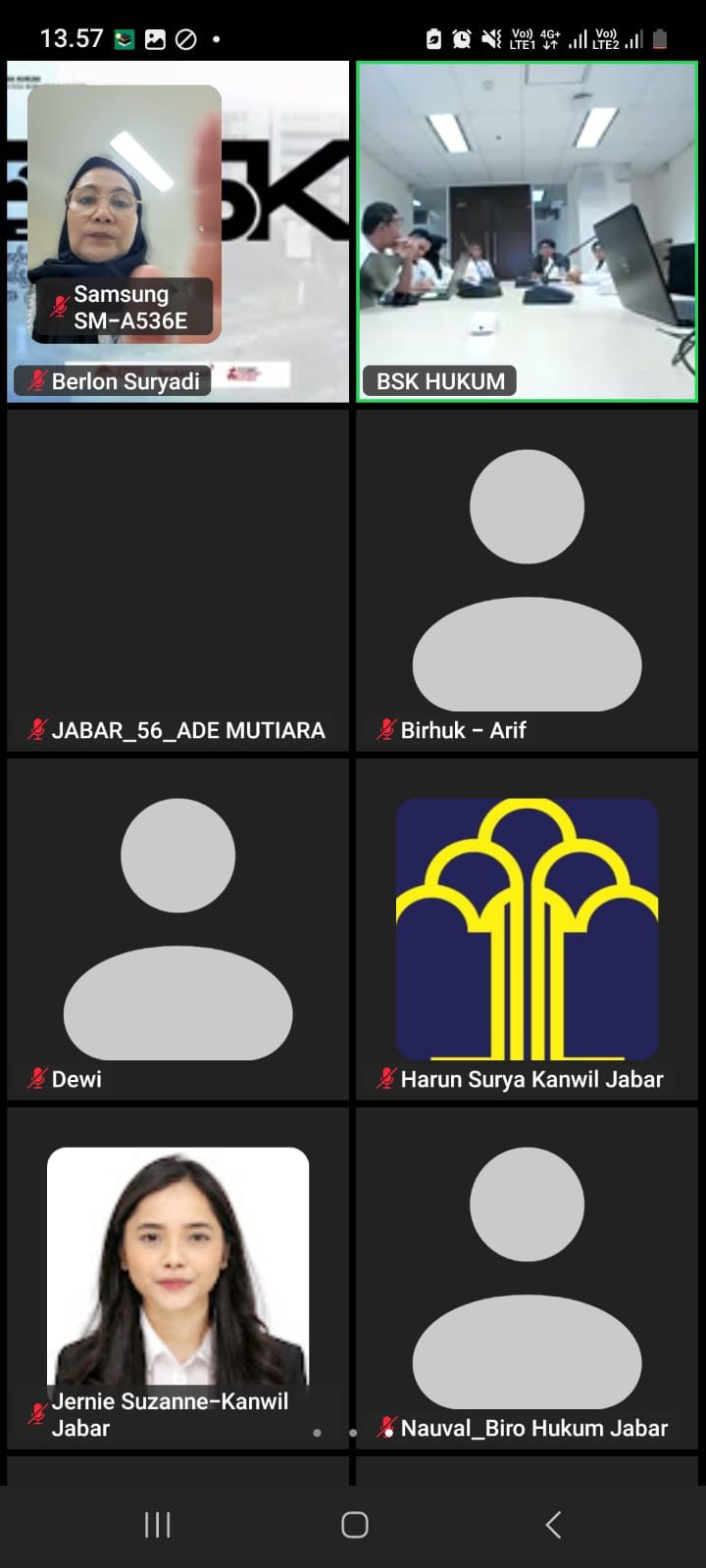Tap Harun Surya Kanwil Jabar's tile

(x=527, y=929)
